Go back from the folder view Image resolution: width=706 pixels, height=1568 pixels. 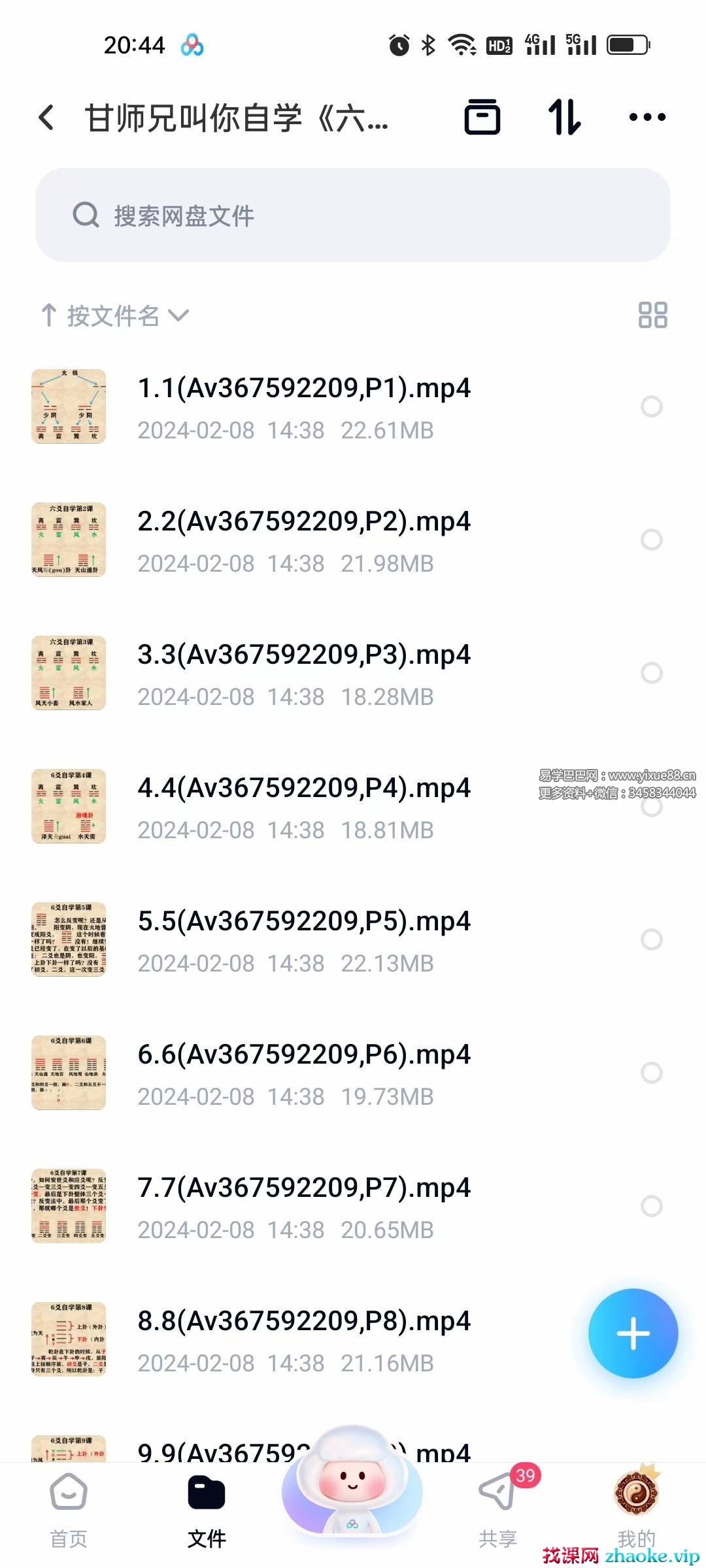click(46, 118)
